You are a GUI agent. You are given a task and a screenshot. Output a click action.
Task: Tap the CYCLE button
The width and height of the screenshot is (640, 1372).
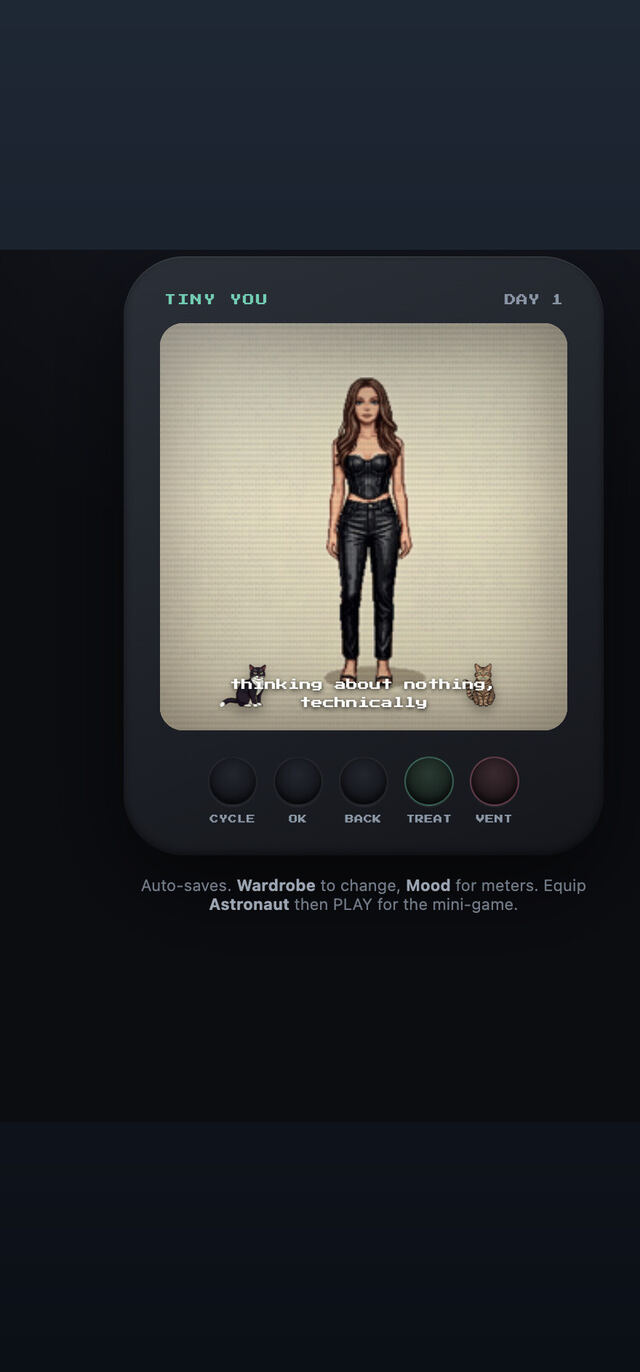[x=232, y=781]
